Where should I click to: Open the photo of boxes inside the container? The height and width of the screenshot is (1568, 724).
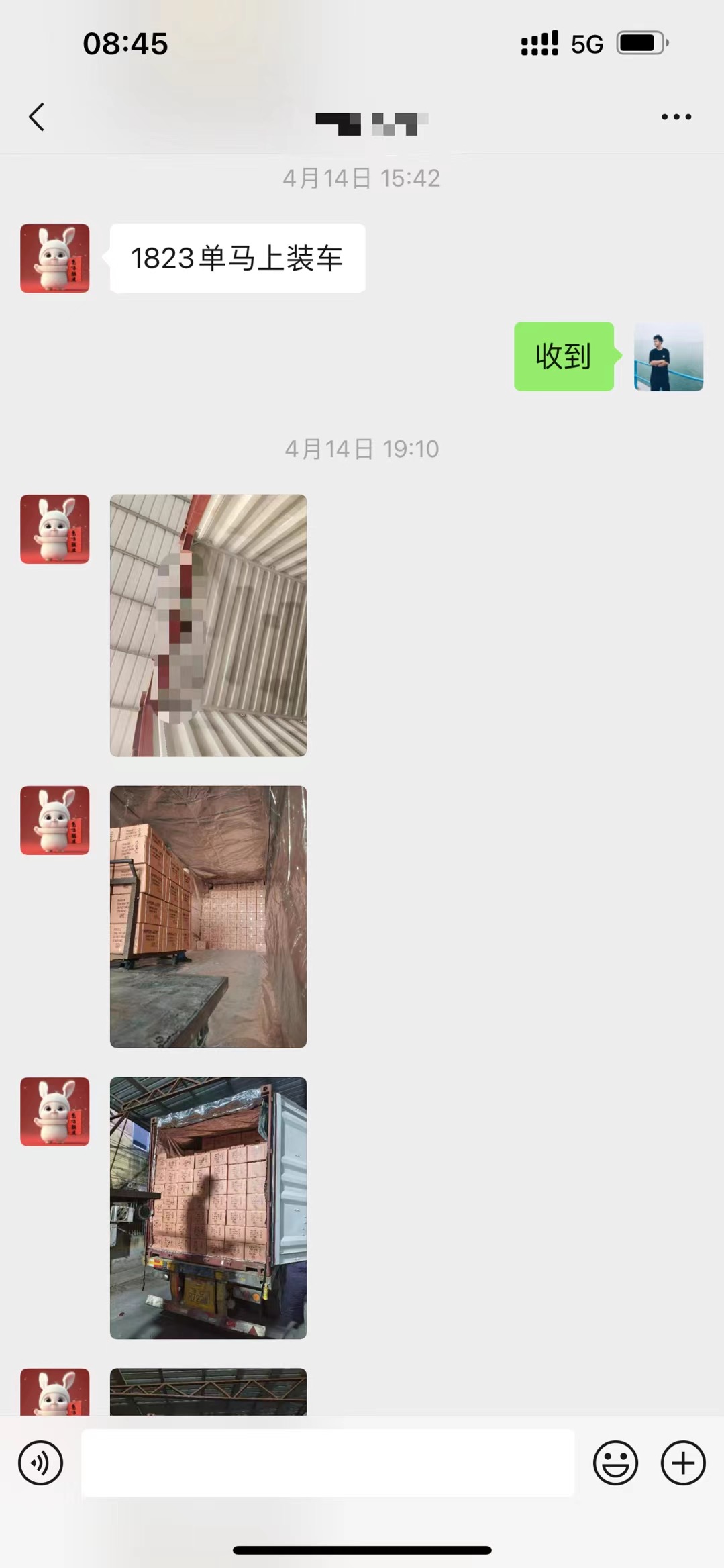click(x=208, y=916)
